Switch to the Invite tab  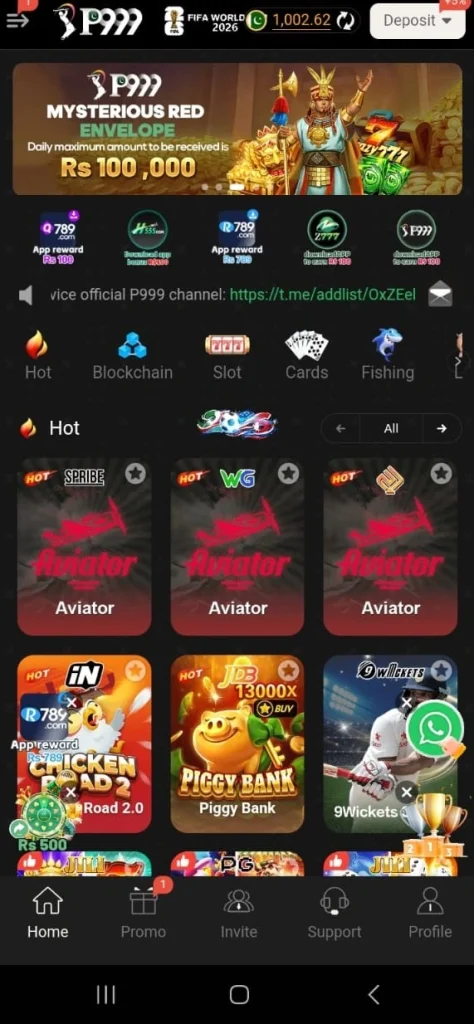[238, 912]
